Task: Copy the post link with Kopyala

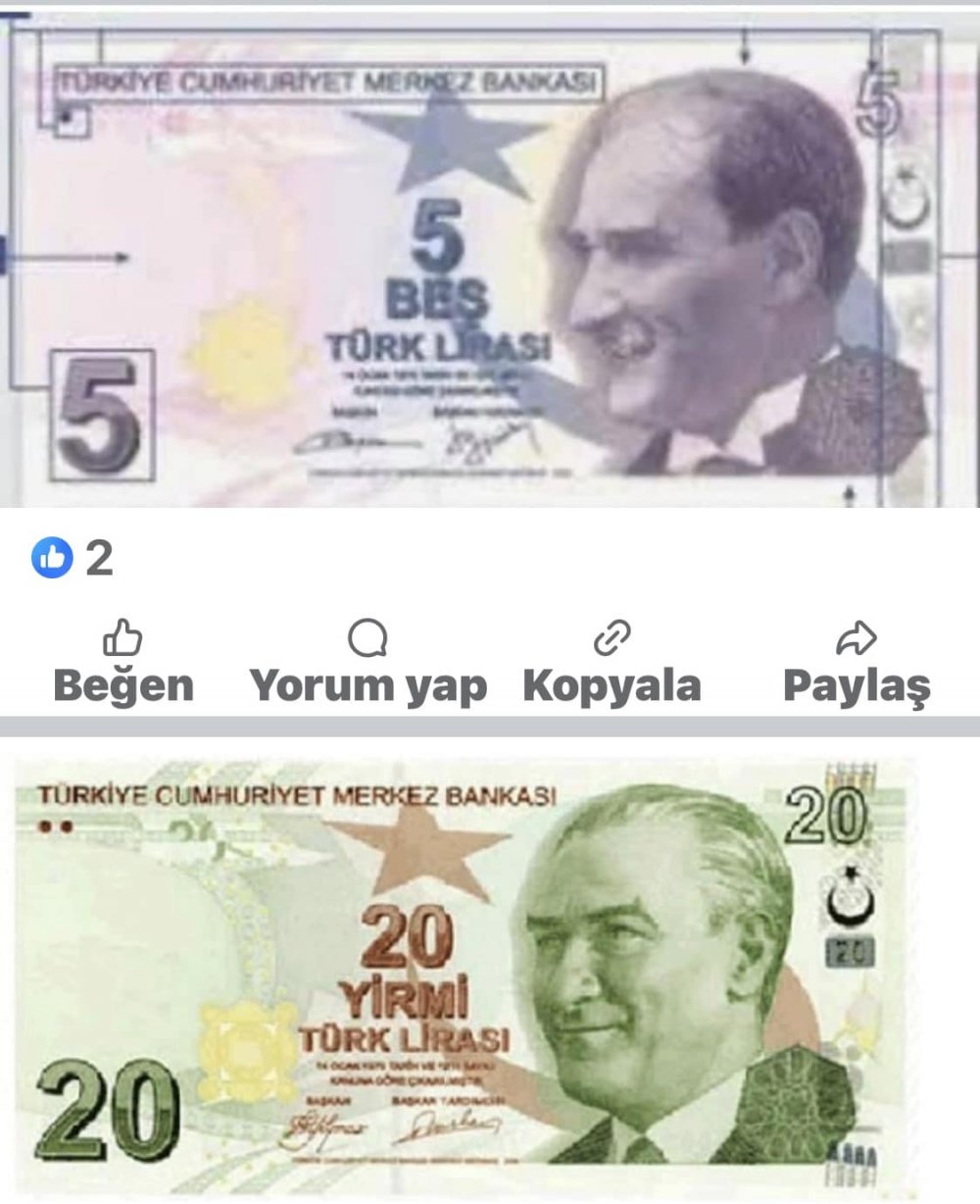Action: click(612, 665)
